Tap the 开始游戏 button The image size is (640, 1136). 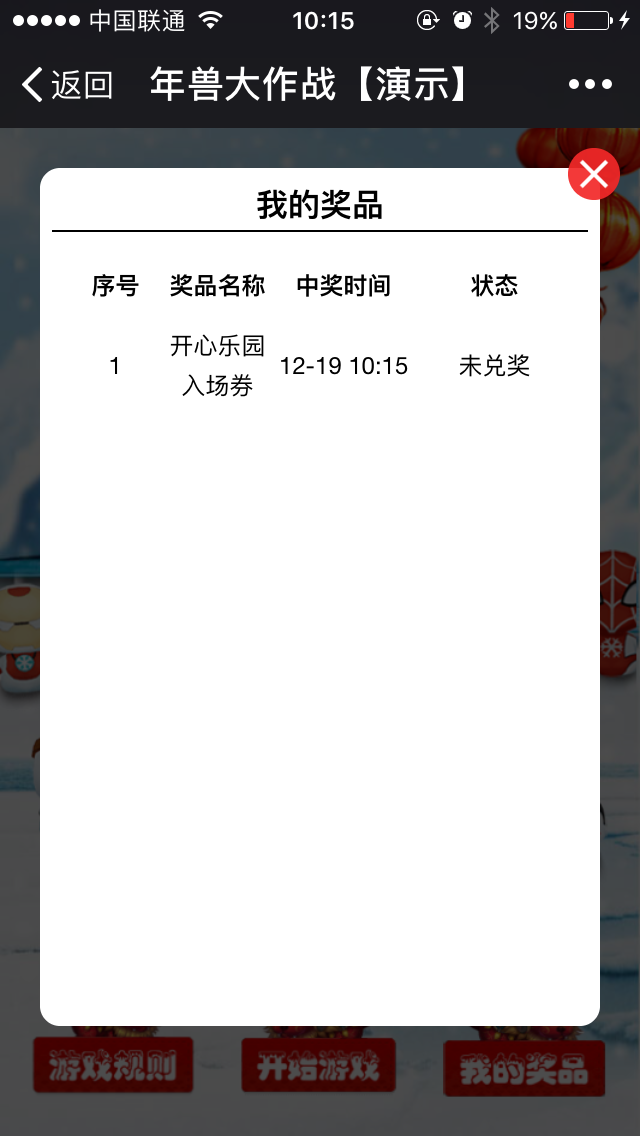319,1066
